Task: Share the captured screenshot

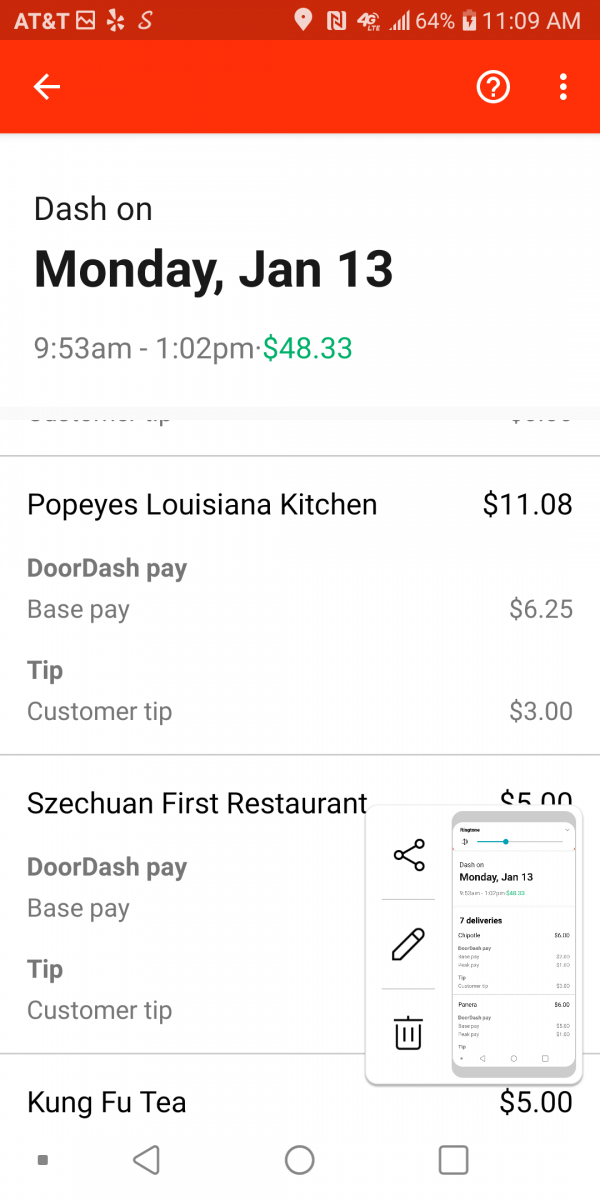Action: click(409, 855)
